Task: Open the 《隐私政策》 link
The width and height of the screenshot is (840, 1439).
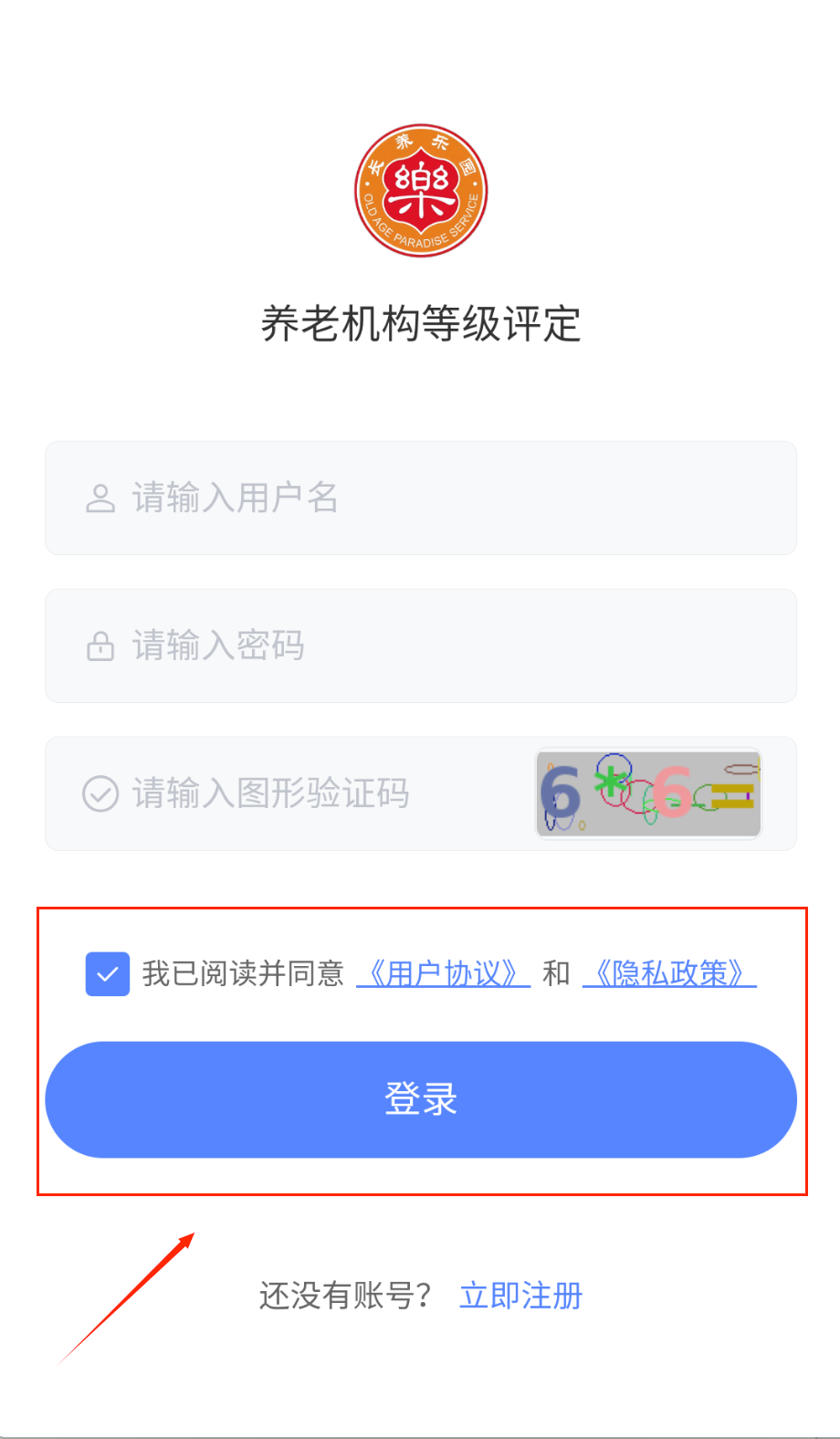Action: click(x=669, y=974)
